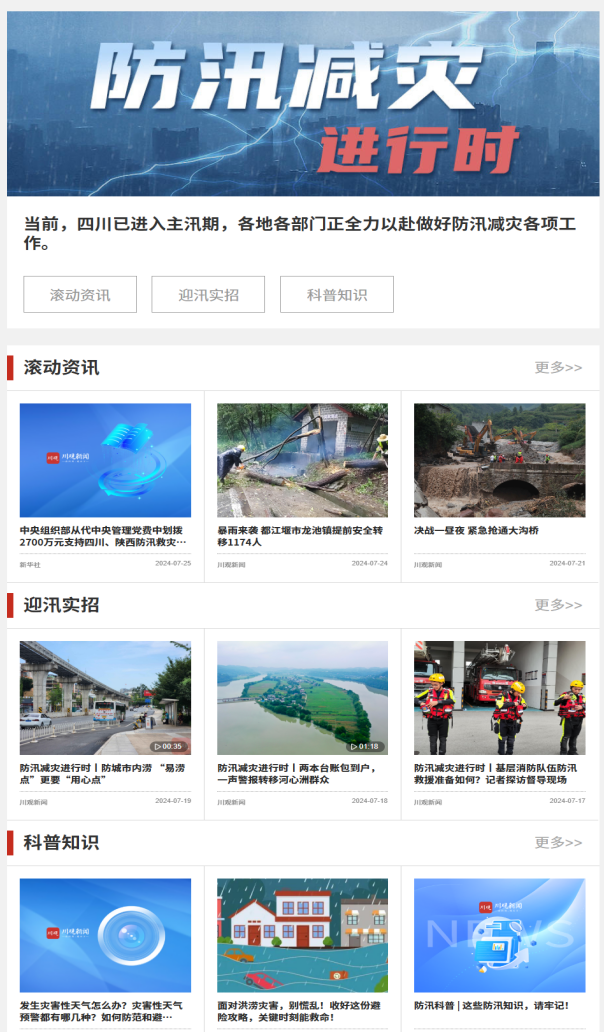Tap the 滚动资讯 button
604x1032 pixels.
80,295
